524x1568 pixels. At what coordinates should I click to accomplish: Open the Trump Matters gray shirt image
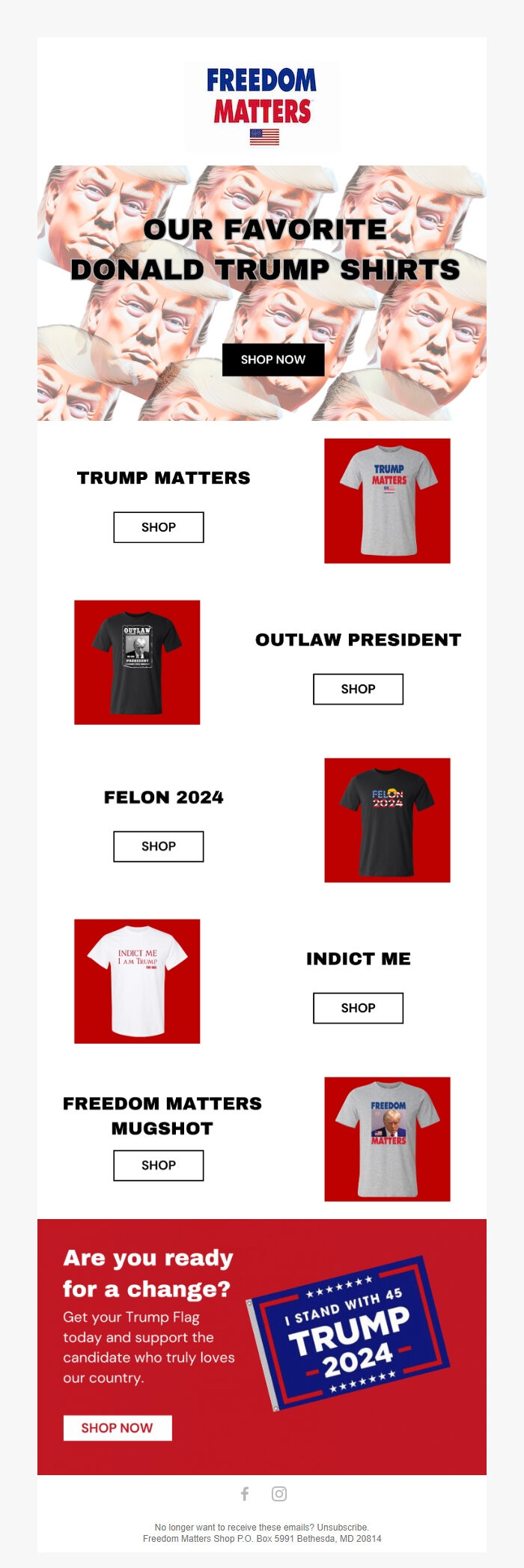point(387,501)
